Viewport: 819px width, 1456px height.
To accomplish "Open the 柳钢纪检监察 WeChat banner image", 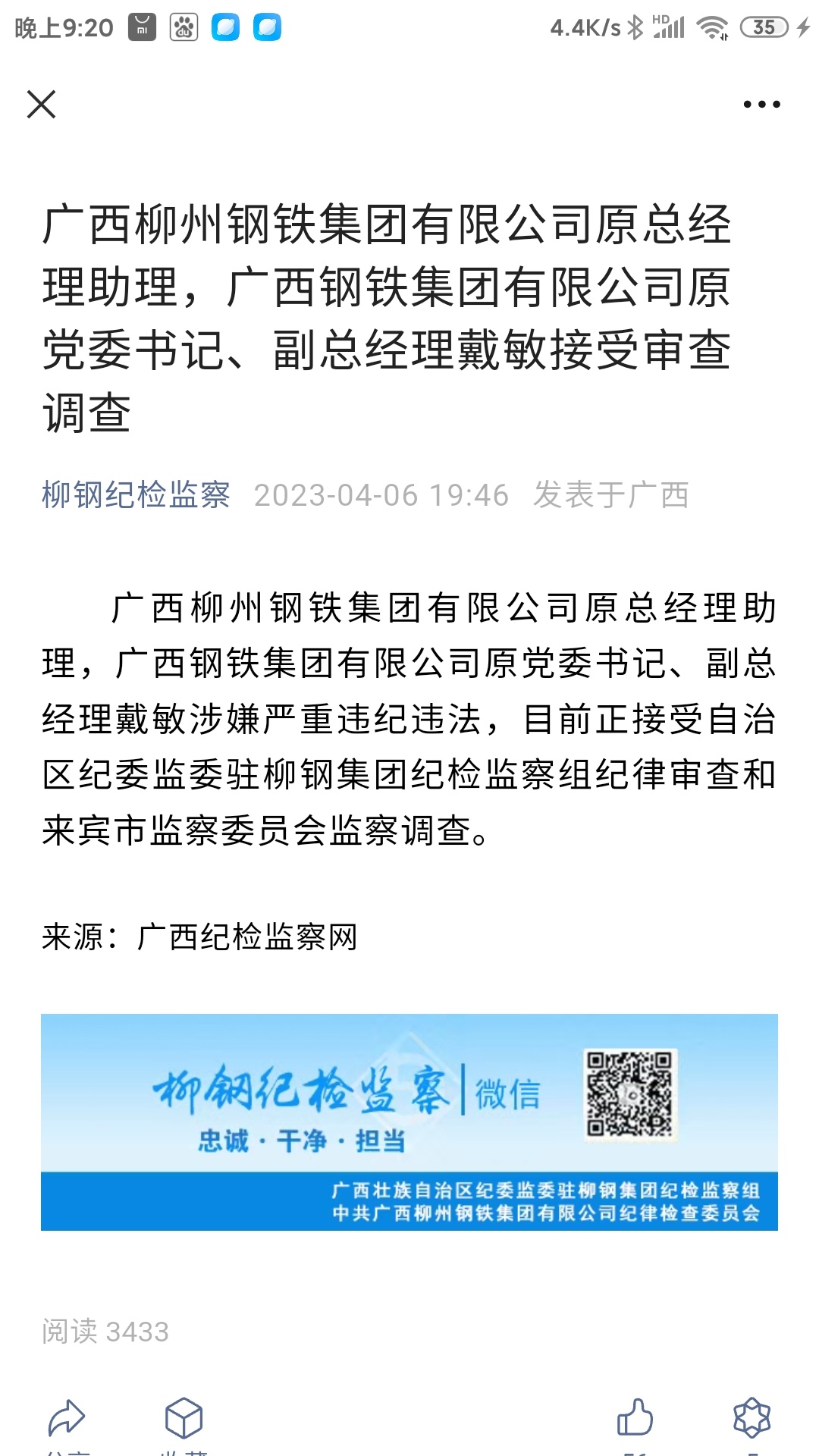I will (409, 1122).
